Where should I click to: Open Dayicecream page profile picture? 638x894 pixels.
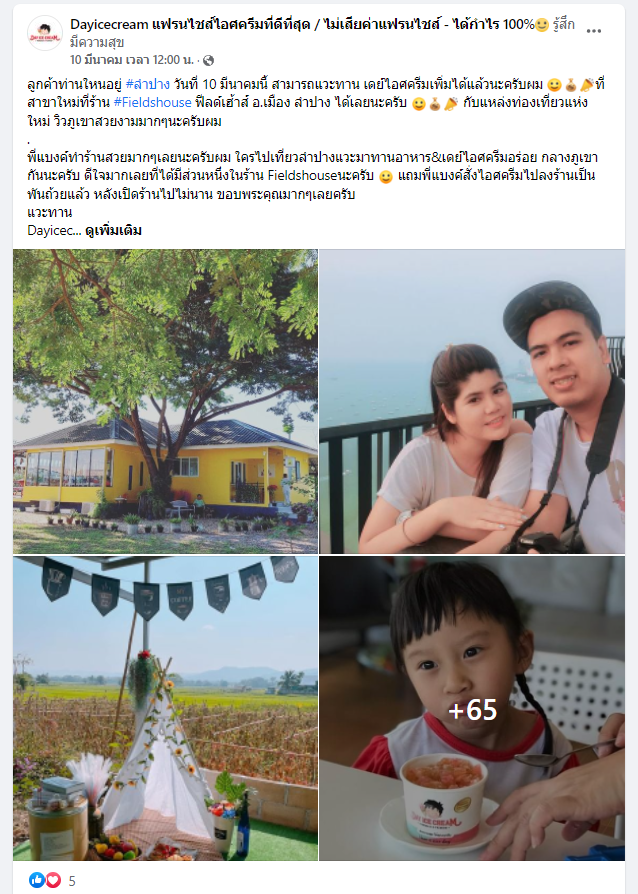click(44, 34)
